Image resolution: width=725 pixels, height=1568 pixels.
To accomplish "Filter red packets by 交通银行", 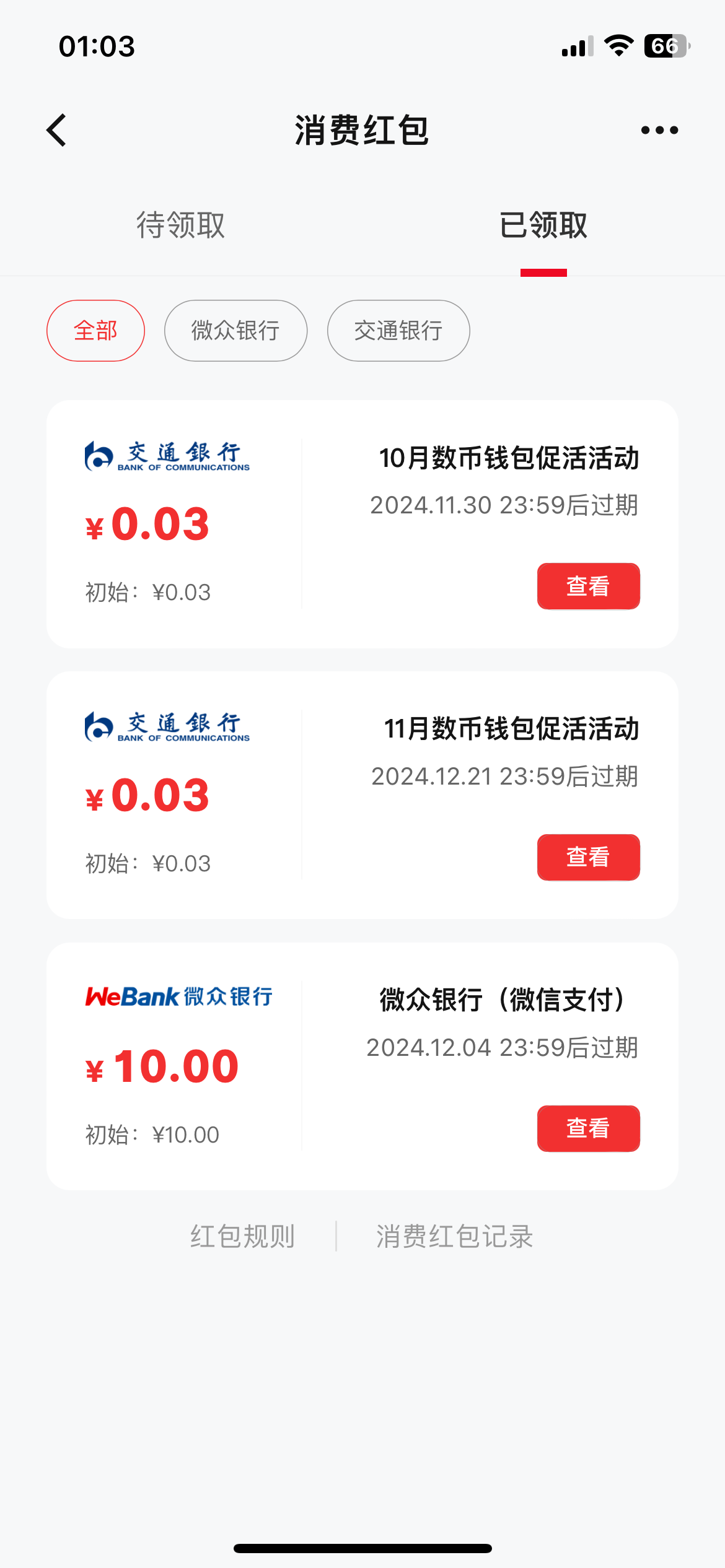I will tap(398, 331).
